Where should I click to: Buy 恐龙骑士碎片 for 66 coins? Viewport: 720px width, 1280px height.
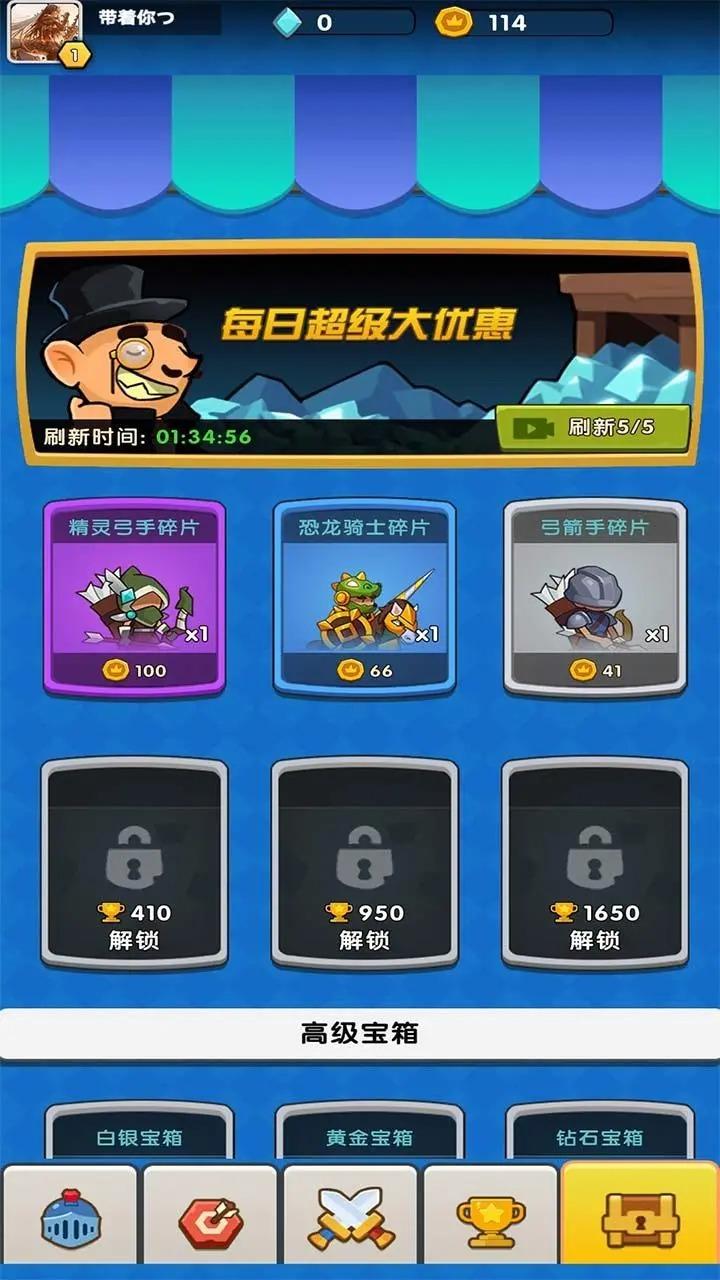tap(364, 598)
